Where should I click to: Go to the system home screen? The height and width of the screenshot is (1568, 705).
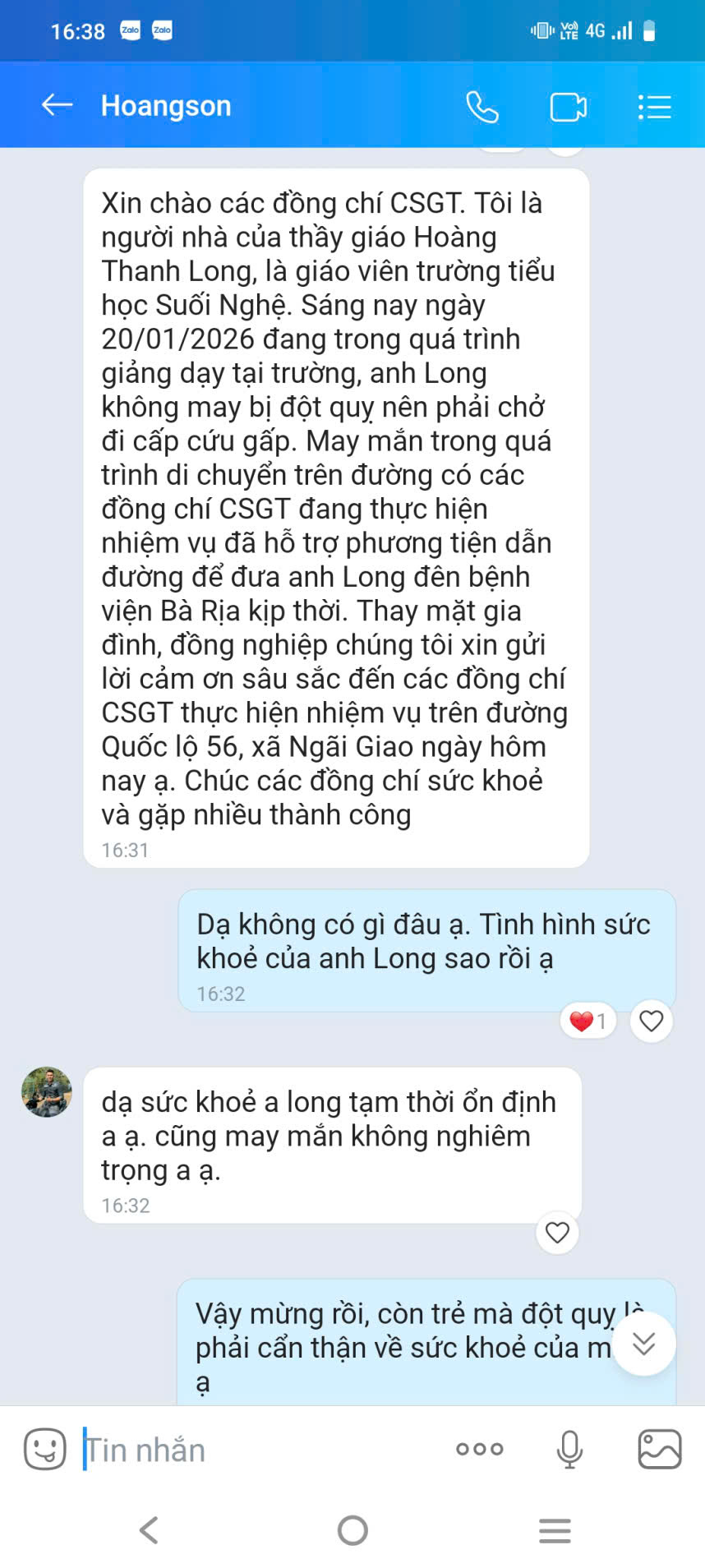pos(352,1530)
